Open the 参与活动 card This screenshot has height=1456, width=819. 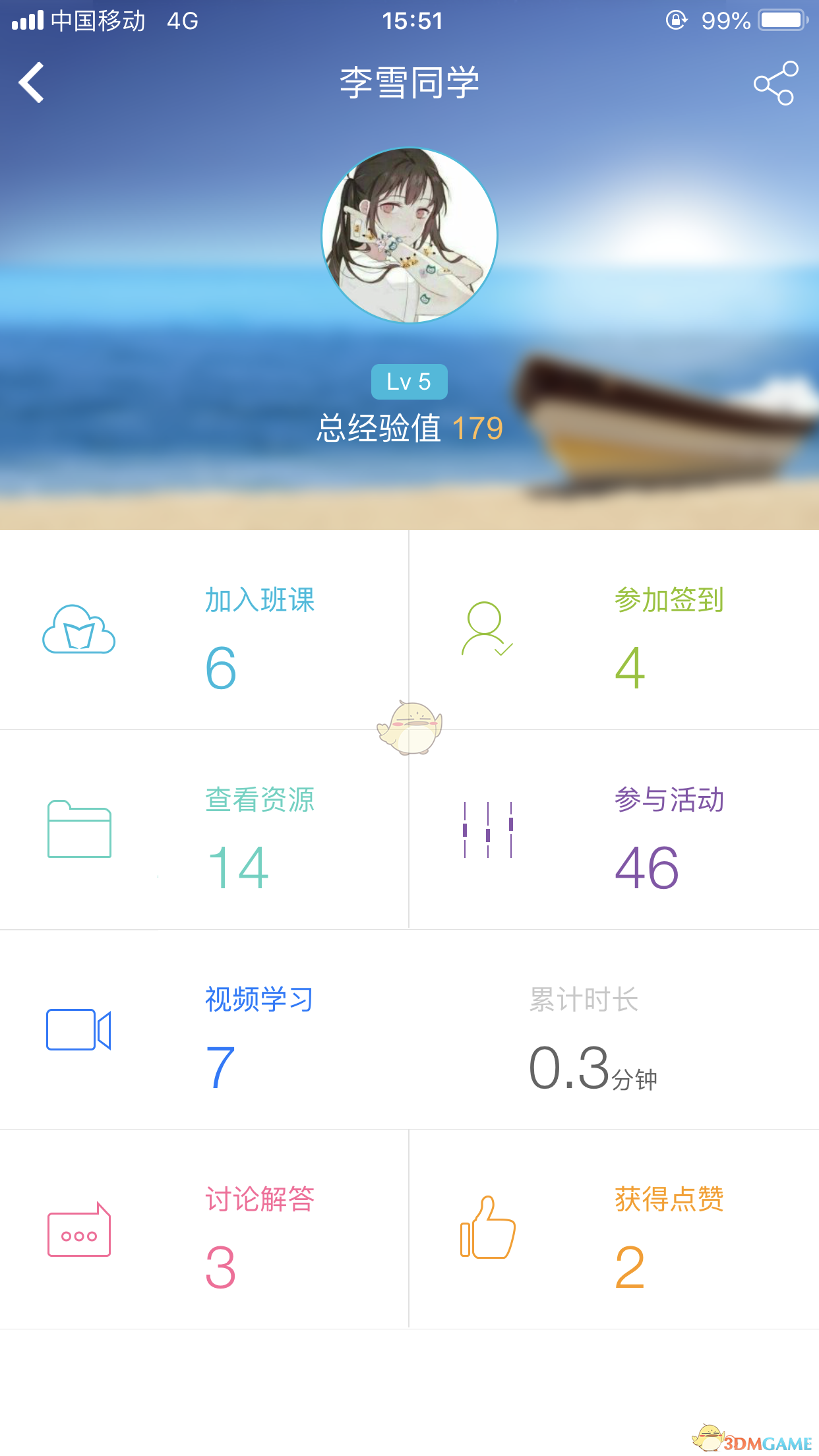coord(613,831)
